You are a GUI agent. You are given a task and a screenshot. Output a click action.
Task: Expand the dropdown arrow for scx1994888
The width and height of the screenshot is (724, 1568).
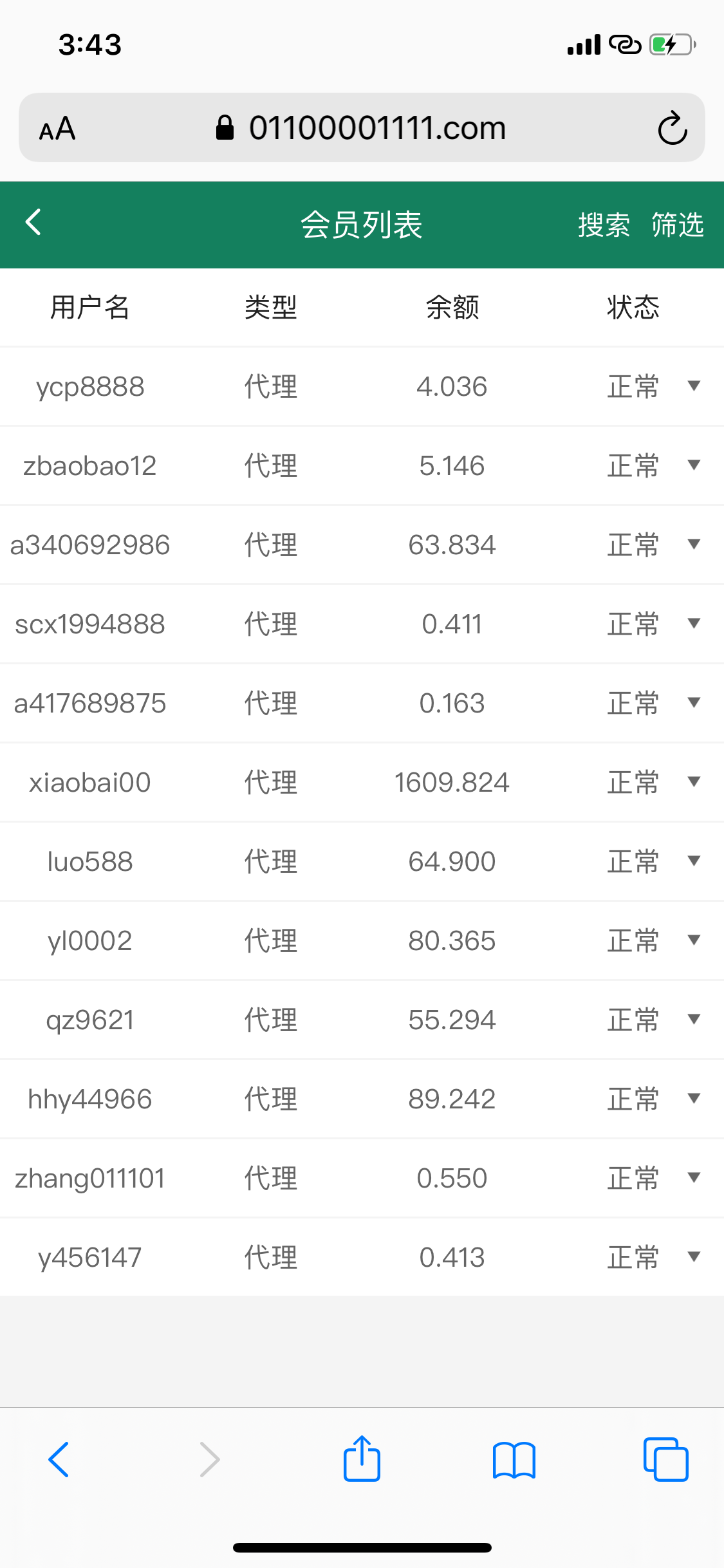(x=694, y=624)
